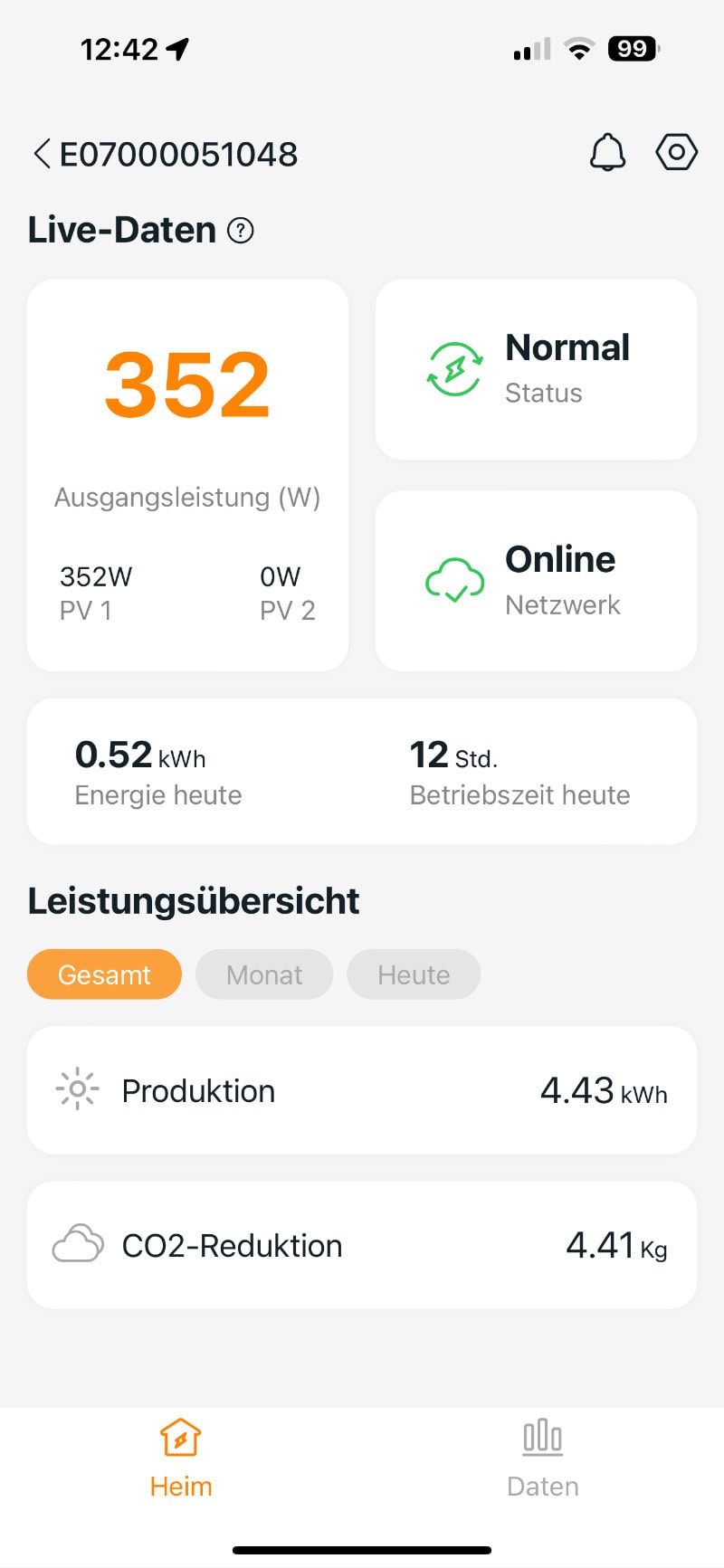Viewport: 724px width, 1568px height.
Task: Switch to the Monat overview
Action: (264, 974)
